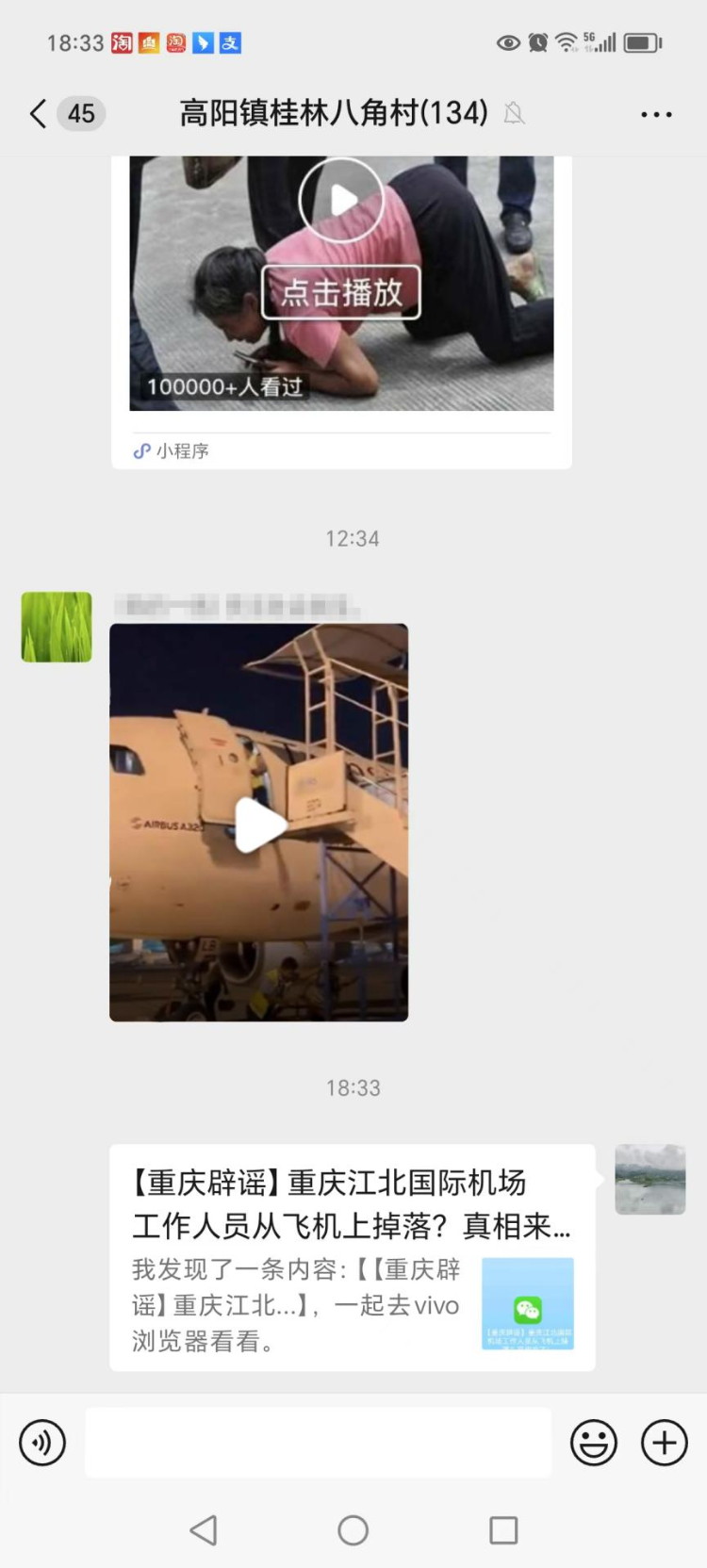The width and height of the screenshot is (707, 1568).
Task: Open my own landscape avatar
Action: tap(649, 1179)
